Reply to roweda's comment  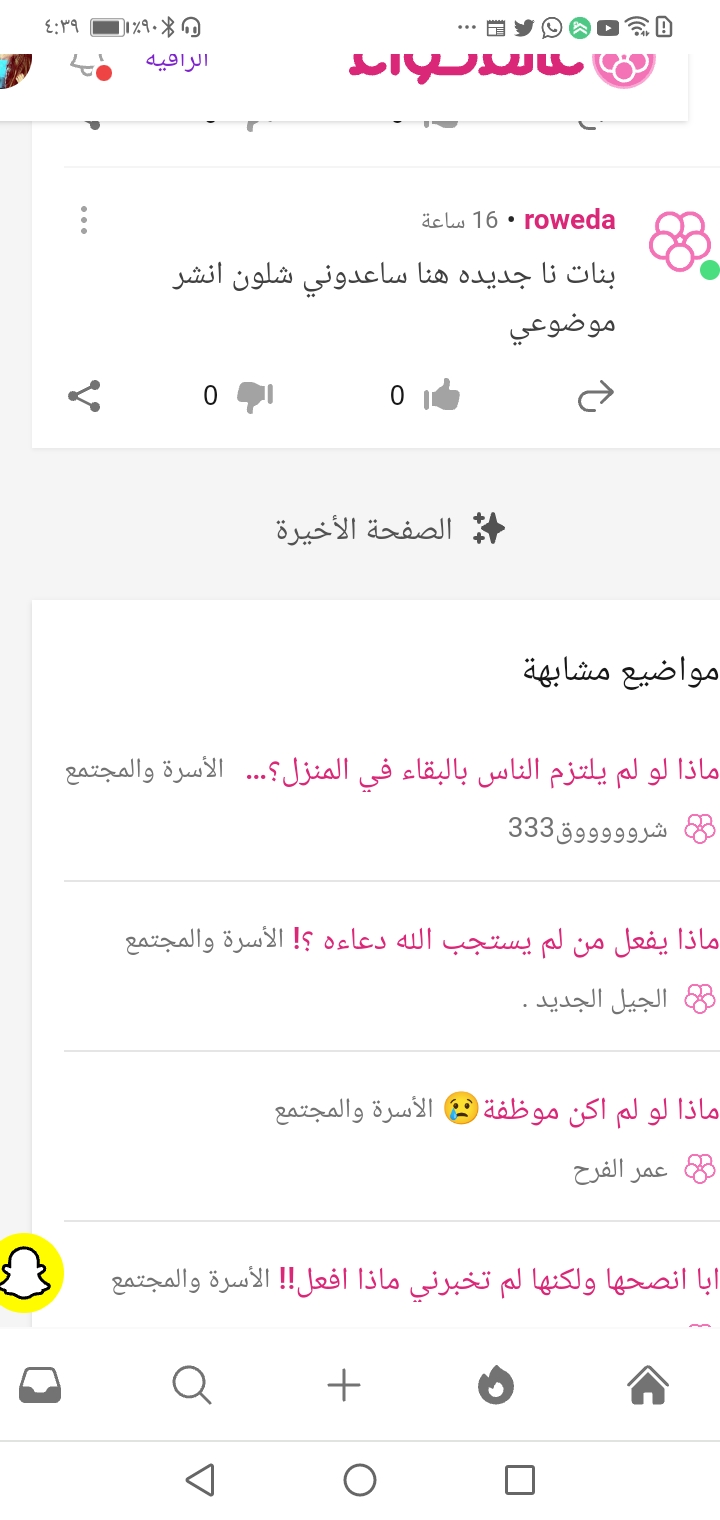(x=595, y=397)
